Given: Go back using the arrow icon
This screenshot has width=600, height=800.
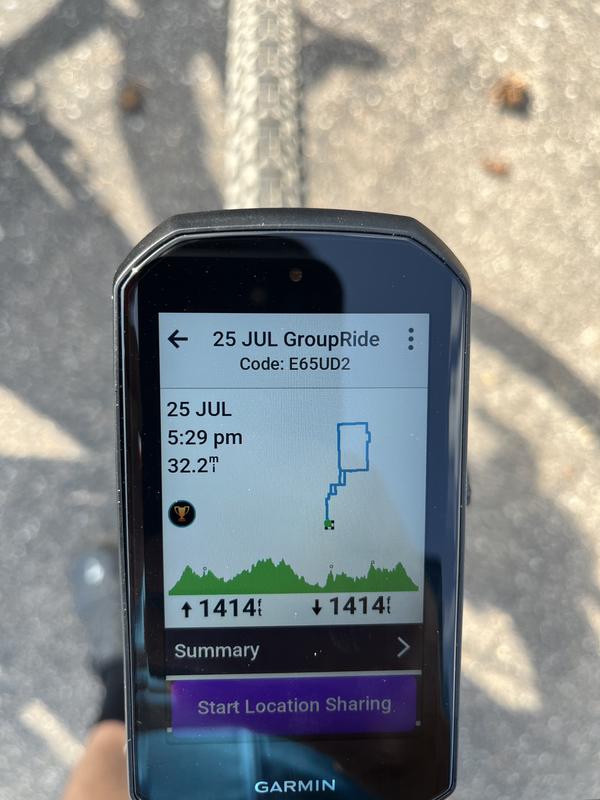Looking at the screenshot, I should click(178, 339).
